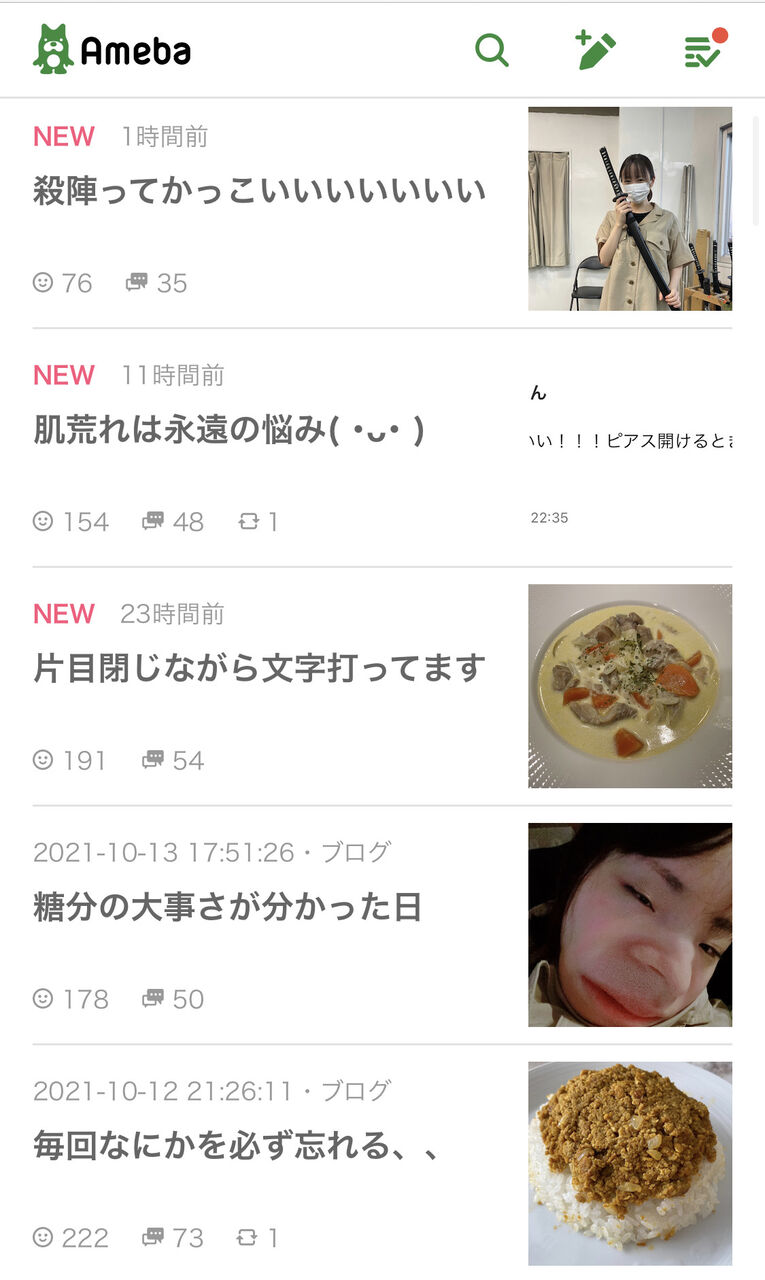Open the post 殺陣ってかっこいいいいいいいい
This screenshot has height=1280, width=765.
tap(259, 190)
